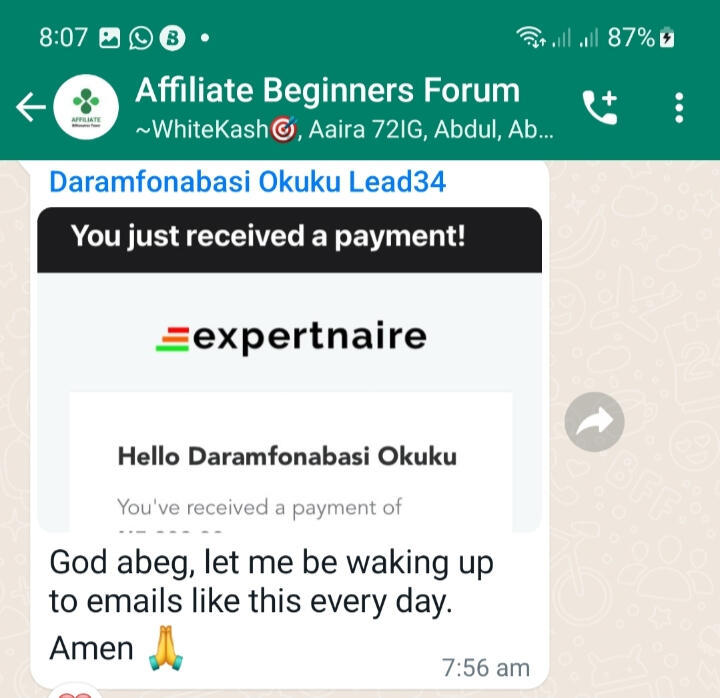Forward the payment image message

tap(594, 422)
